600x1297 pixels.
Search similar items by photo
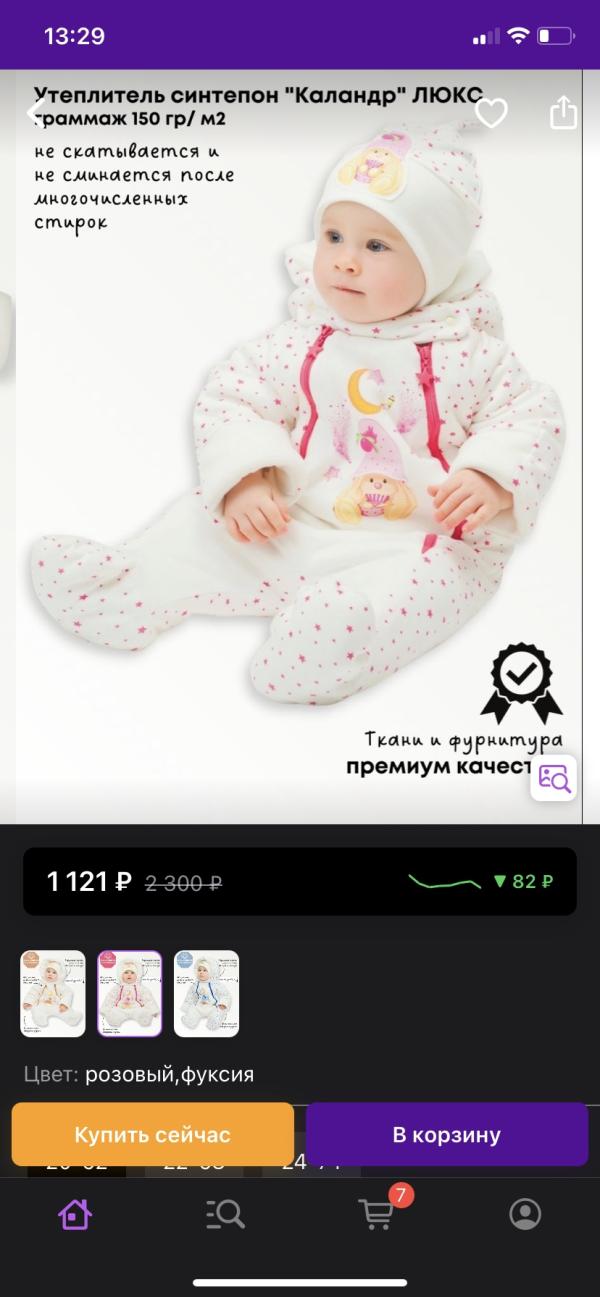pyautogui.click(x=553, y=778)
